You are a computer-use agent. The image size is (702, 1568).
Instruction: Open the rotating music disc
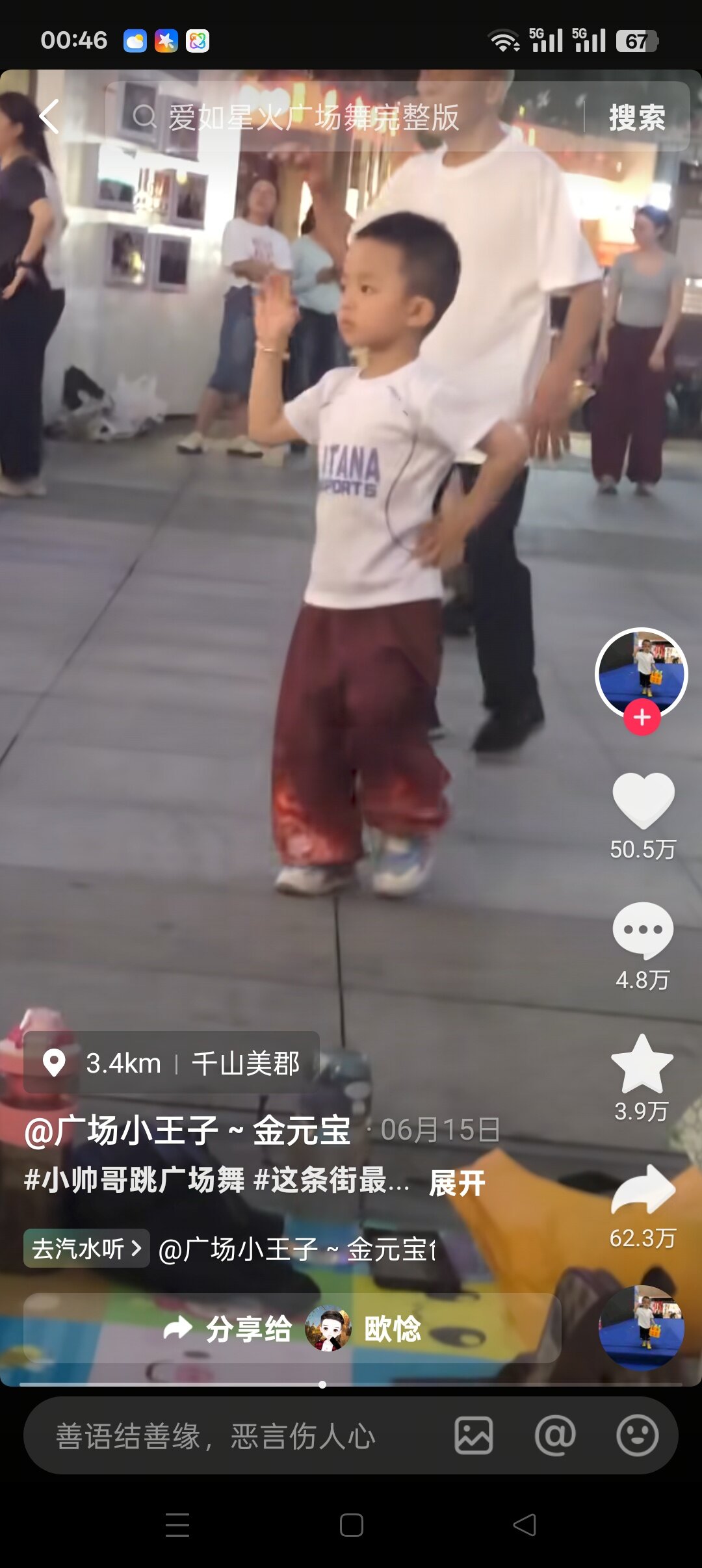click(641, 1328)
